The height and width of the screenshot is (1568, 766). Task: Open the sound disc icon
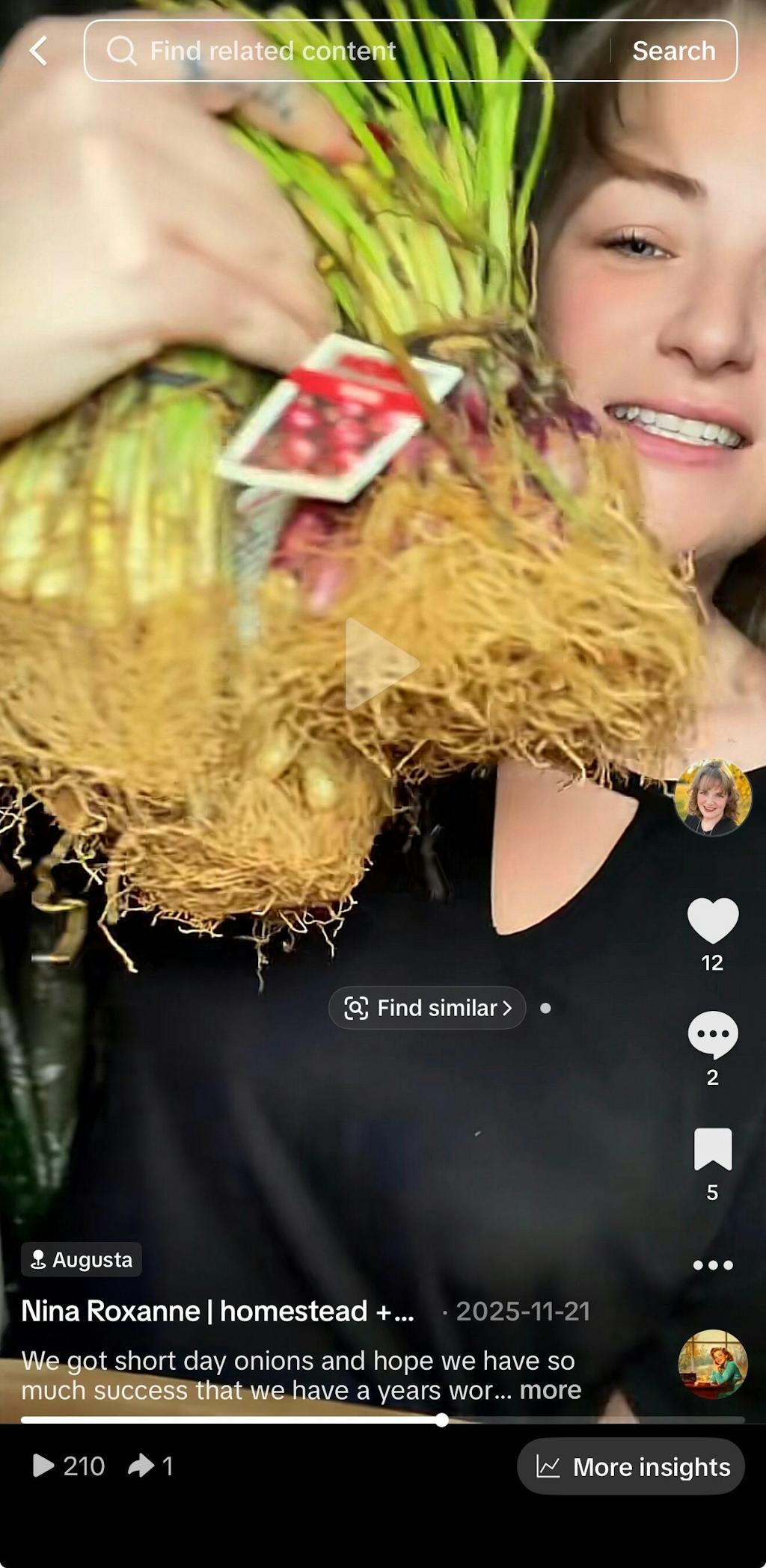[713, 1364]
